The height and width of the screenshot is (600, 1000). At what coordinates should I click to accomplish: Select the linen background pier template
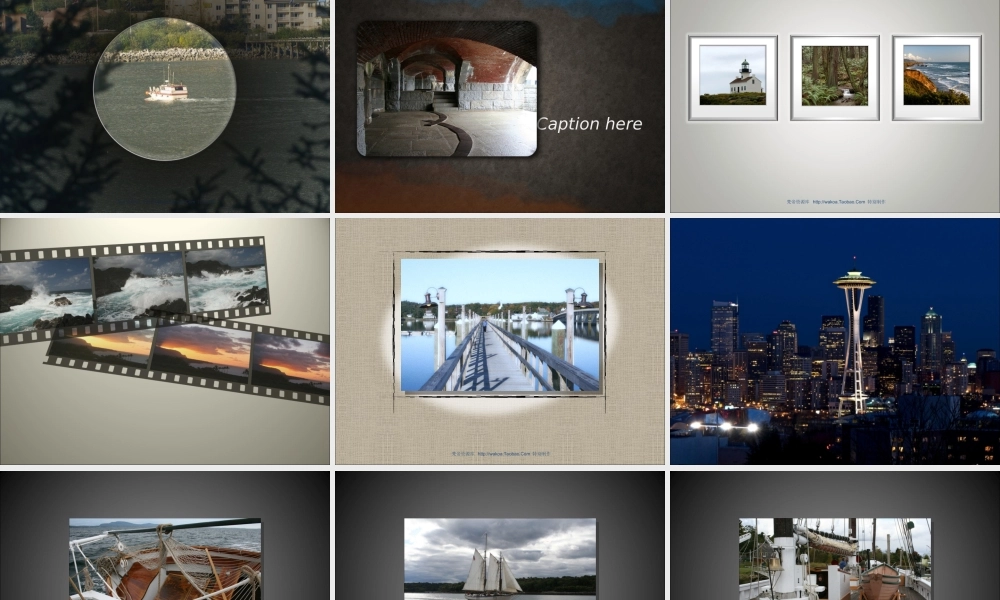pyautogui.click(x=499, y=340)
